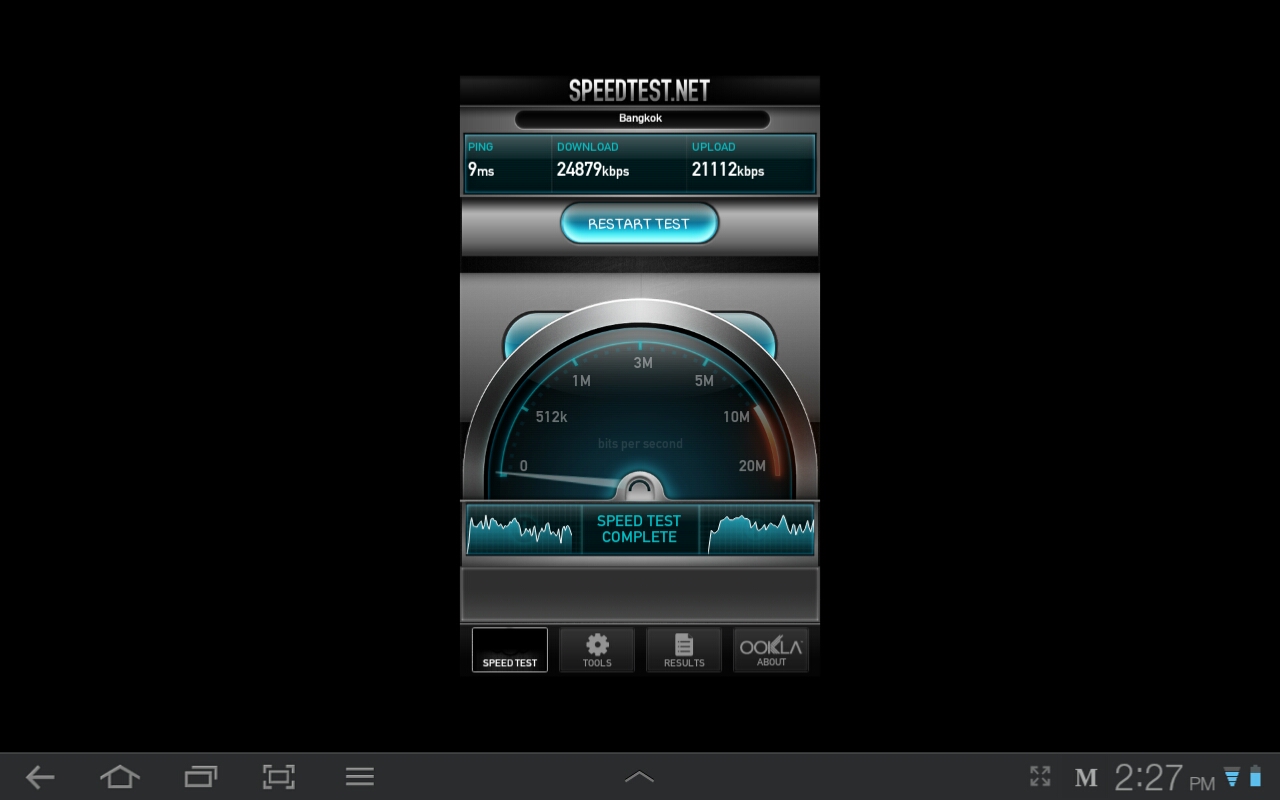Open the recent apps view

[x=200, y=777]
